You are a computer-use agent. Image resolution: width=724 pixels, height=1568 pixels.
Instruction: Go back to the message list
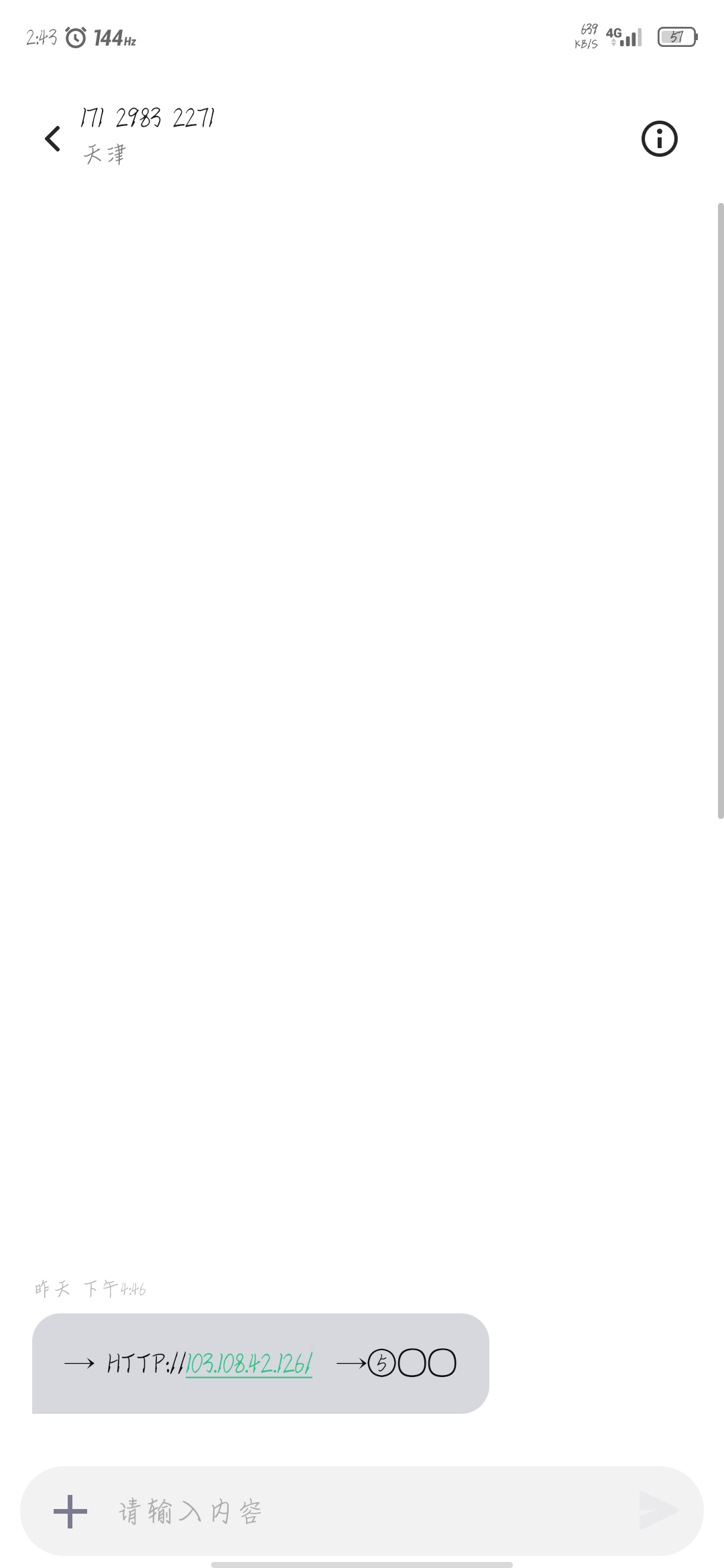coord(53,139)
